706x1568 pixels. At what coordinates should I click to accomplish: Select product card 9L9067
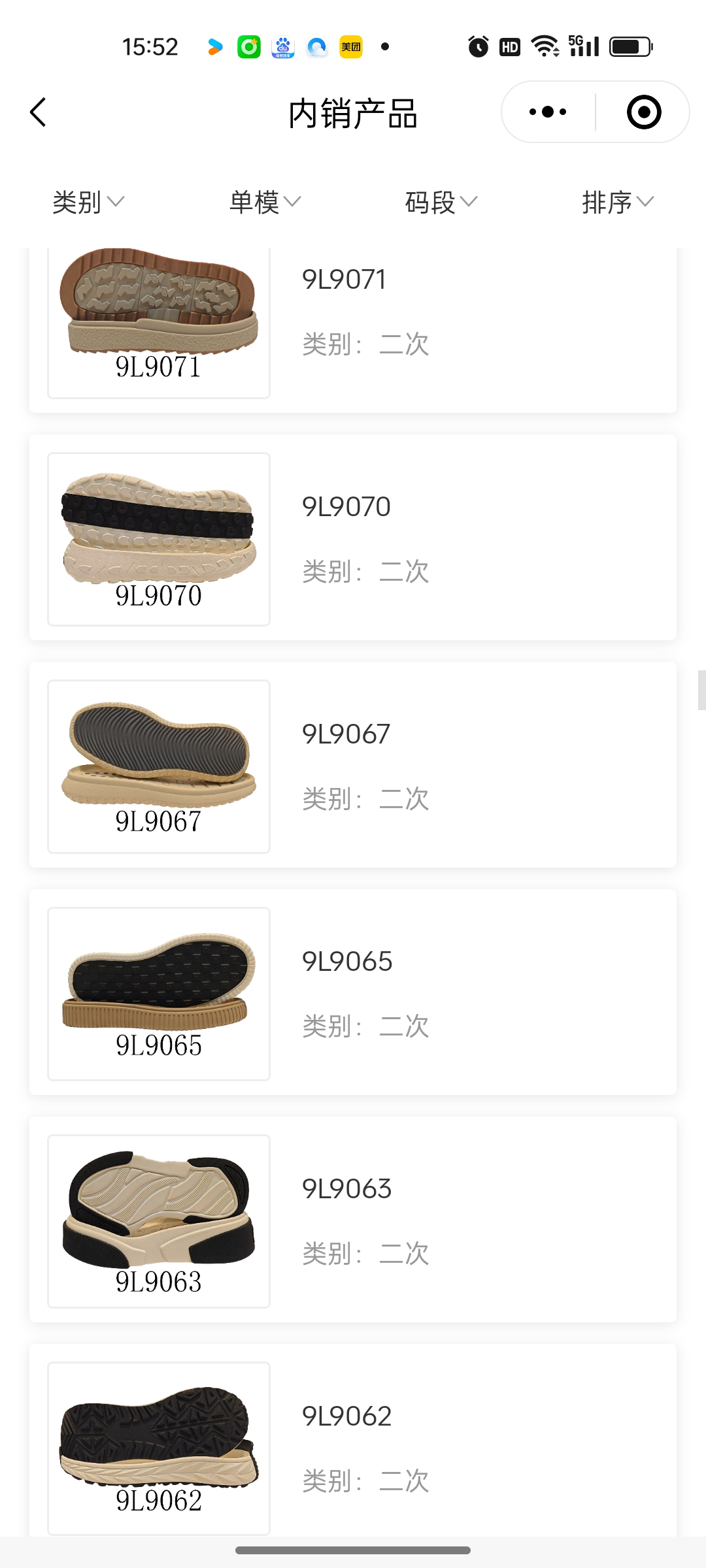[353, 765]
